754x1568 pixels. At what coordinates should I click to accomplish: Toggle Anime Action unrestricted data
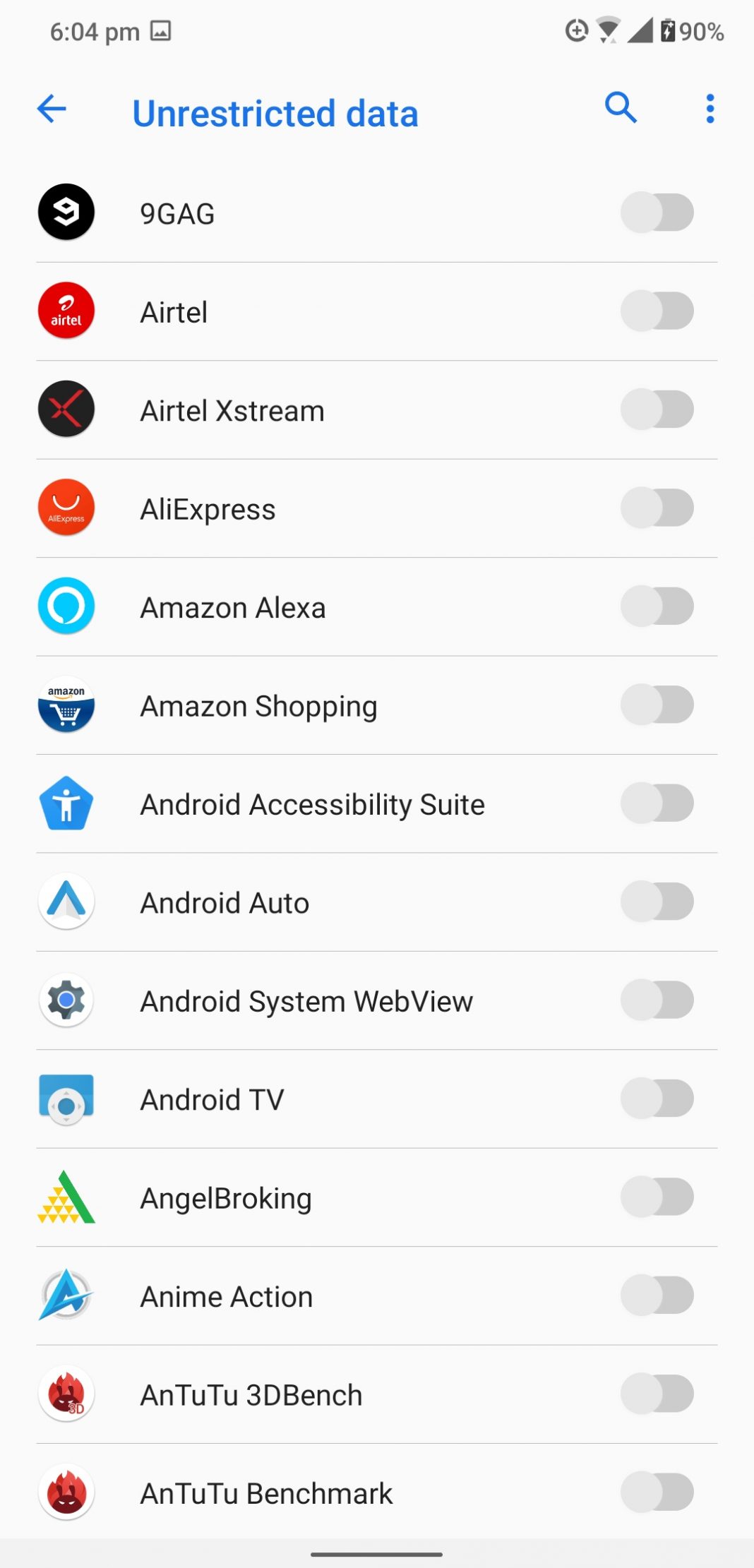pyautogui.click(x=657, y=1295)
